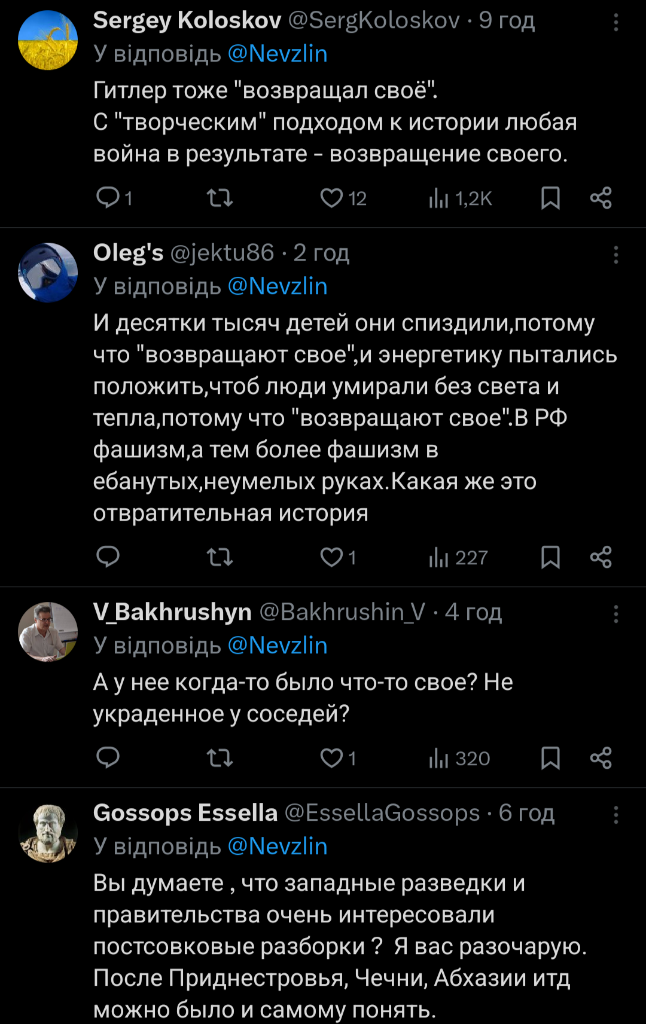Bookmark the reply by Oleg's

click(x=550, y=557)
